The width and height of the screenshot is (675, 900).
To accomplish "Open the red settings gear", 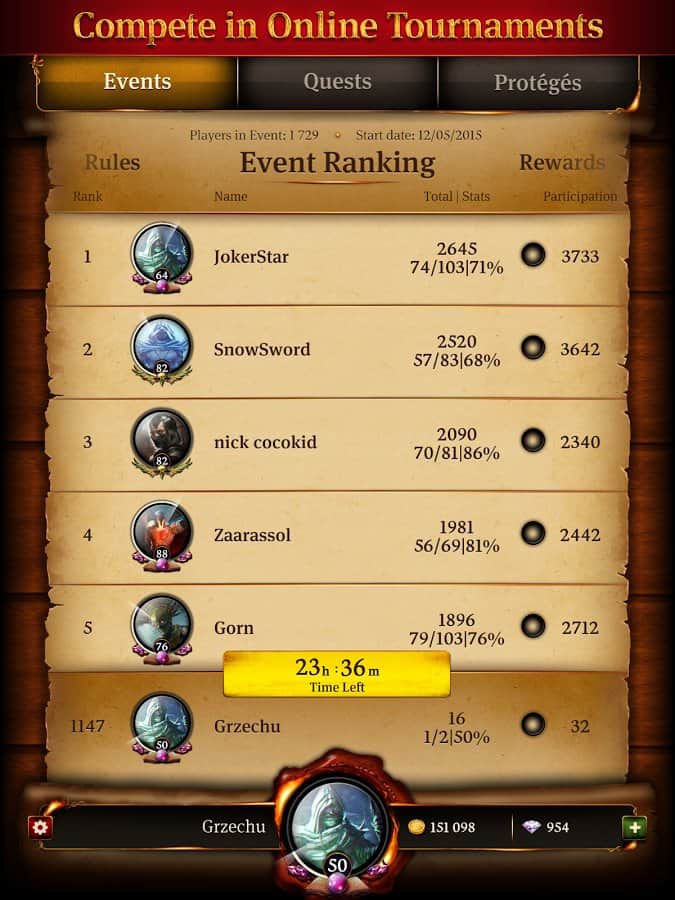I will (x=40, y=827).
